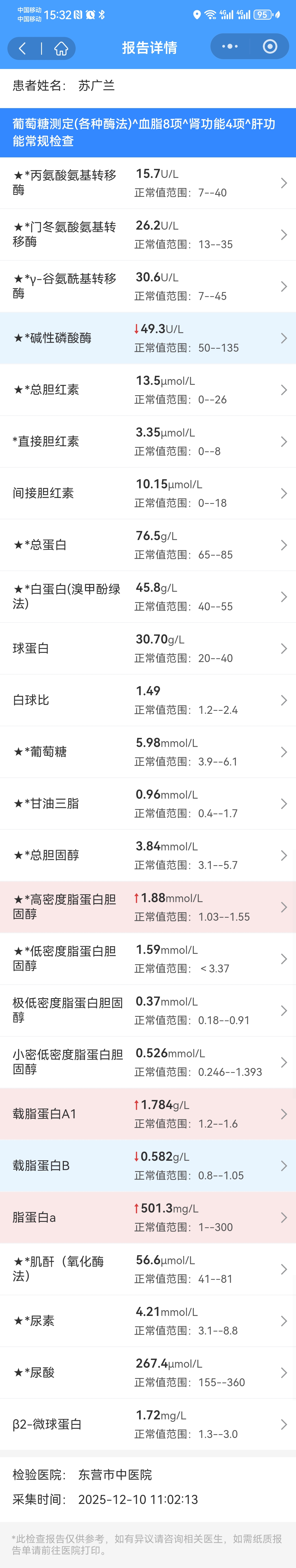View details for 高密度脂蛋白胆固醇

pos(148,908)
